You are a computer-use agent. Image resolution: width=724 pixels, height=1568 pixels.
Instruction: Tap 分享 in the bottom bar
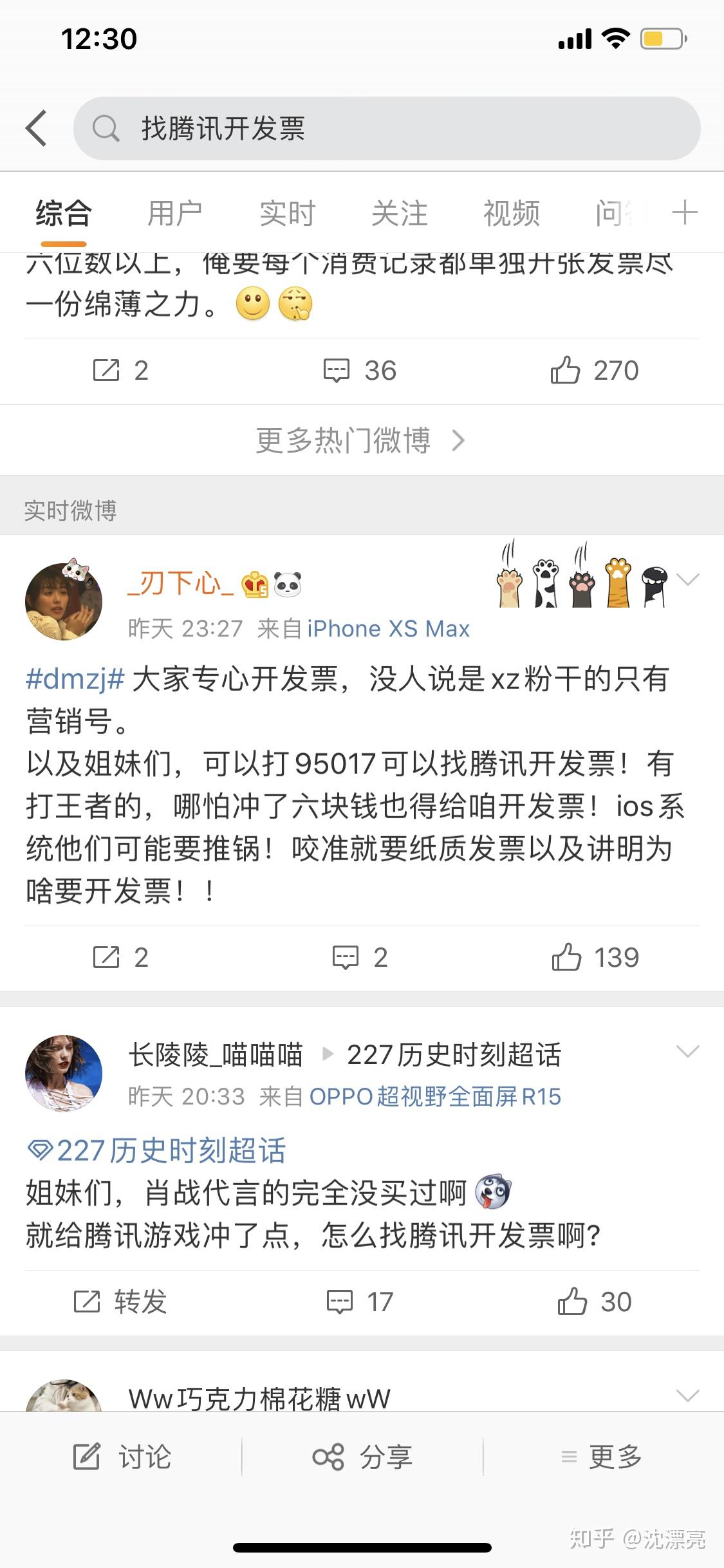[362, 1456]
